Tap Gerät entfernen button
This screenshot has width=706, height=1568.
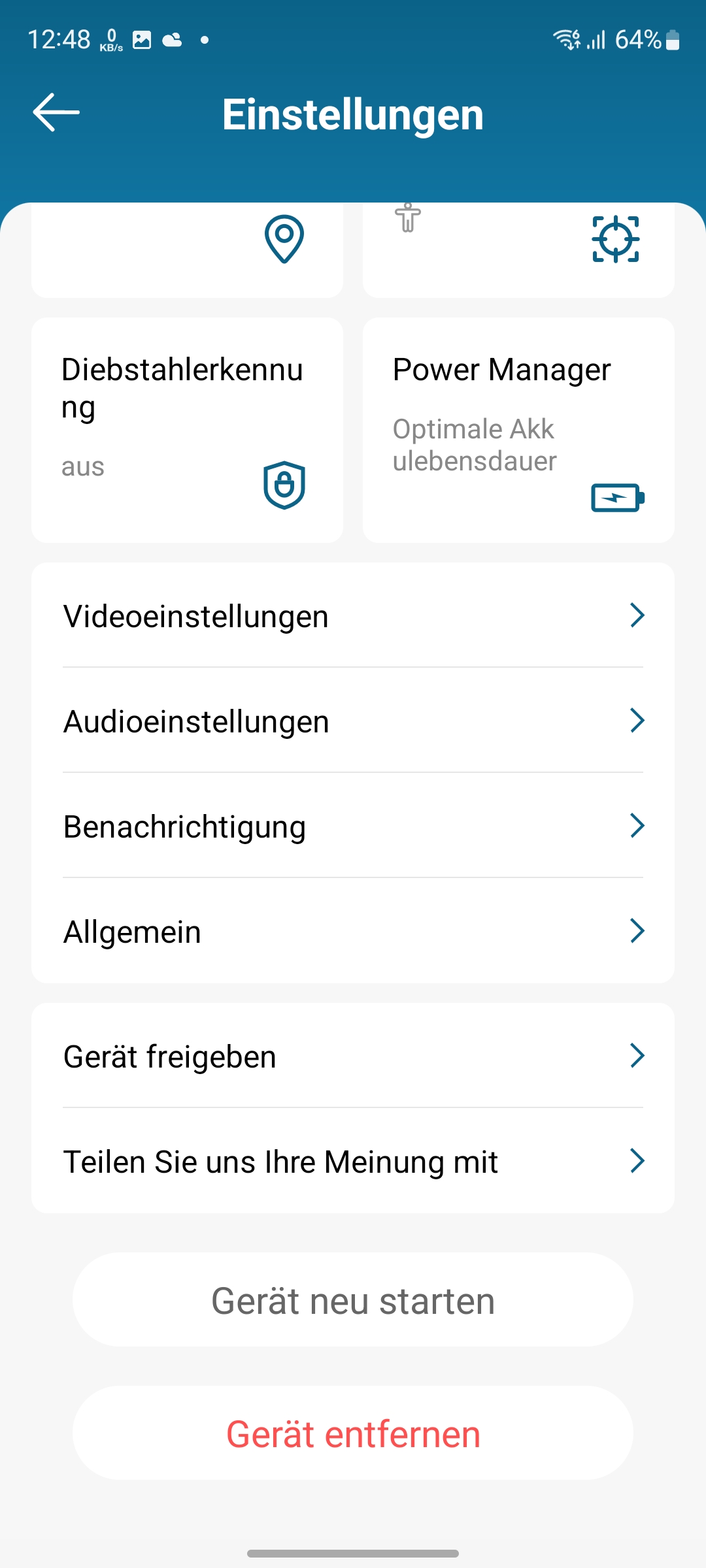coord(353,1433)
